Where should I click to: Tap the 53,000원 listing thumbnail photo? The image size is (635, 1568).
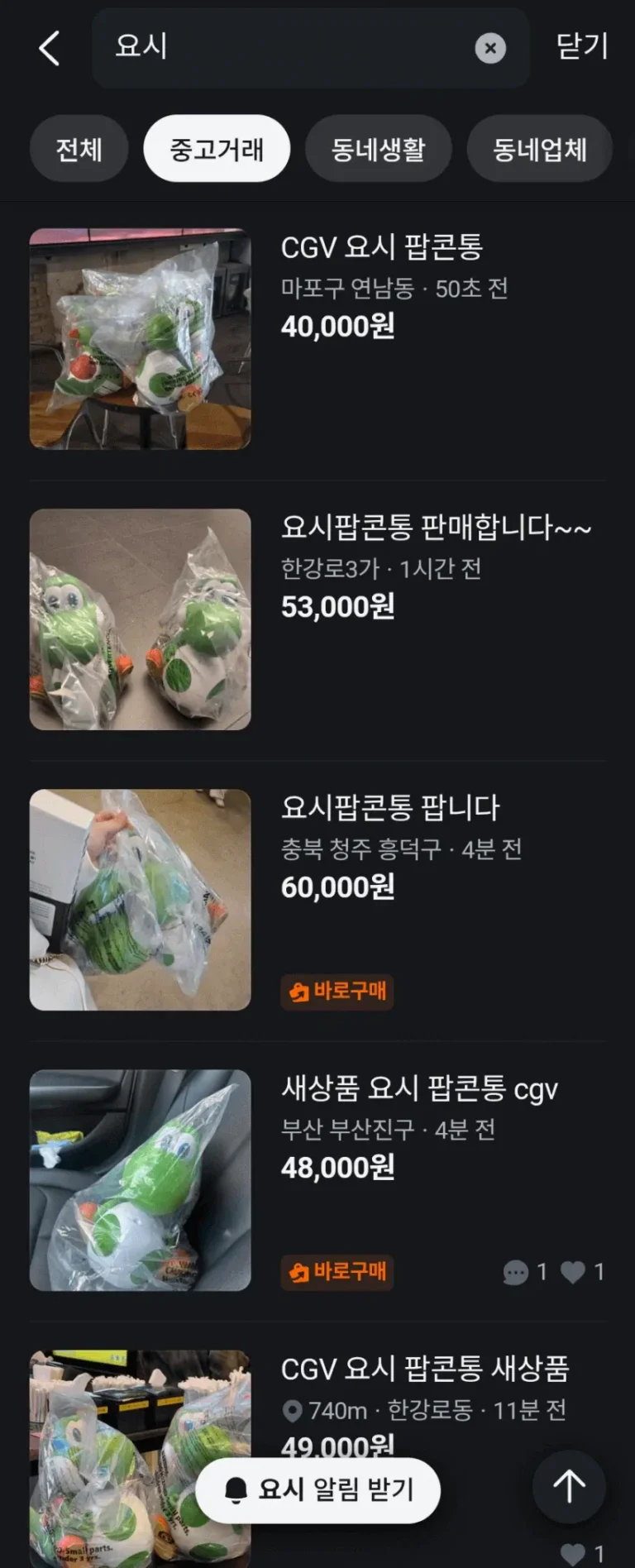pyautogui.click(x=140, y=619)
